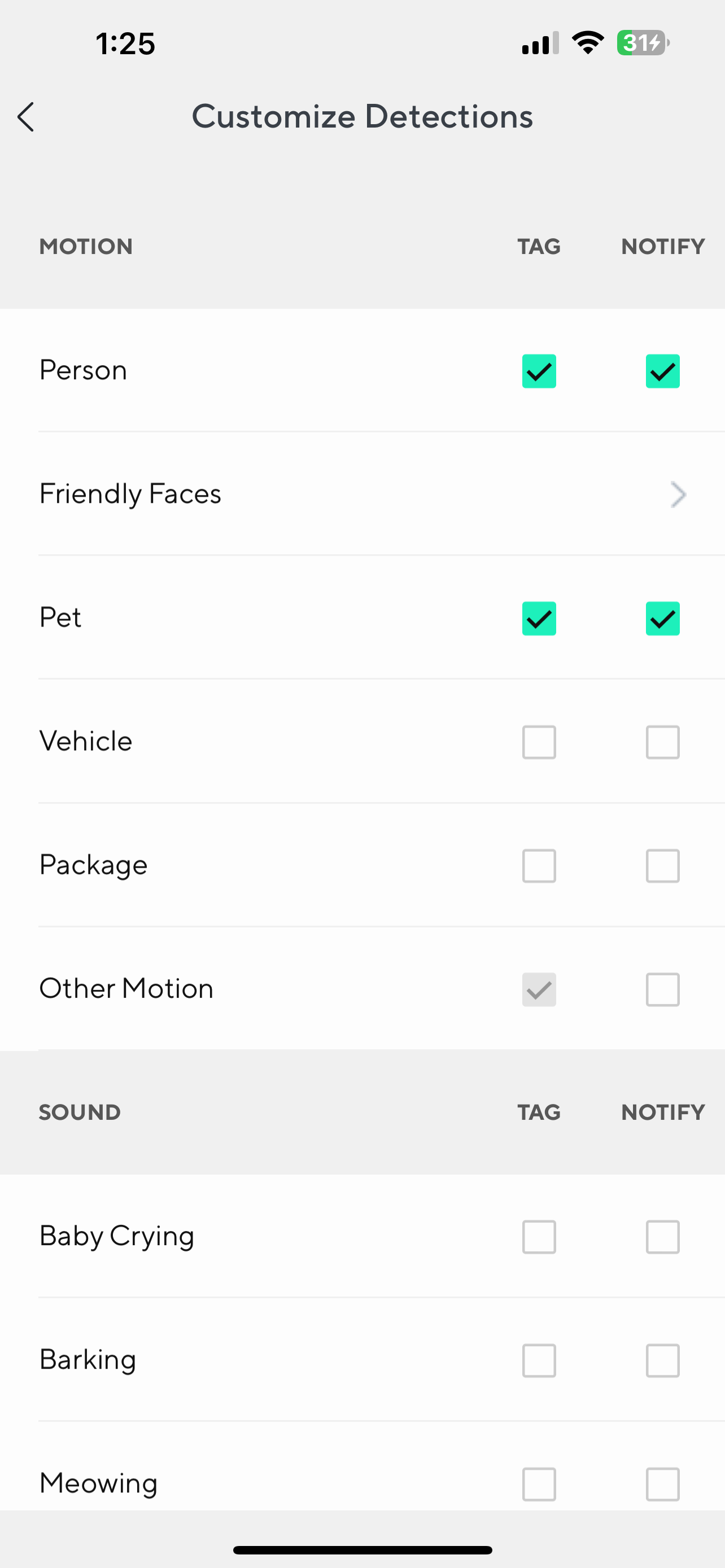This screenshot has height=1568, width=725.
Task: Enable tagging for Vehicle
Action: click(x=539, y=742)
